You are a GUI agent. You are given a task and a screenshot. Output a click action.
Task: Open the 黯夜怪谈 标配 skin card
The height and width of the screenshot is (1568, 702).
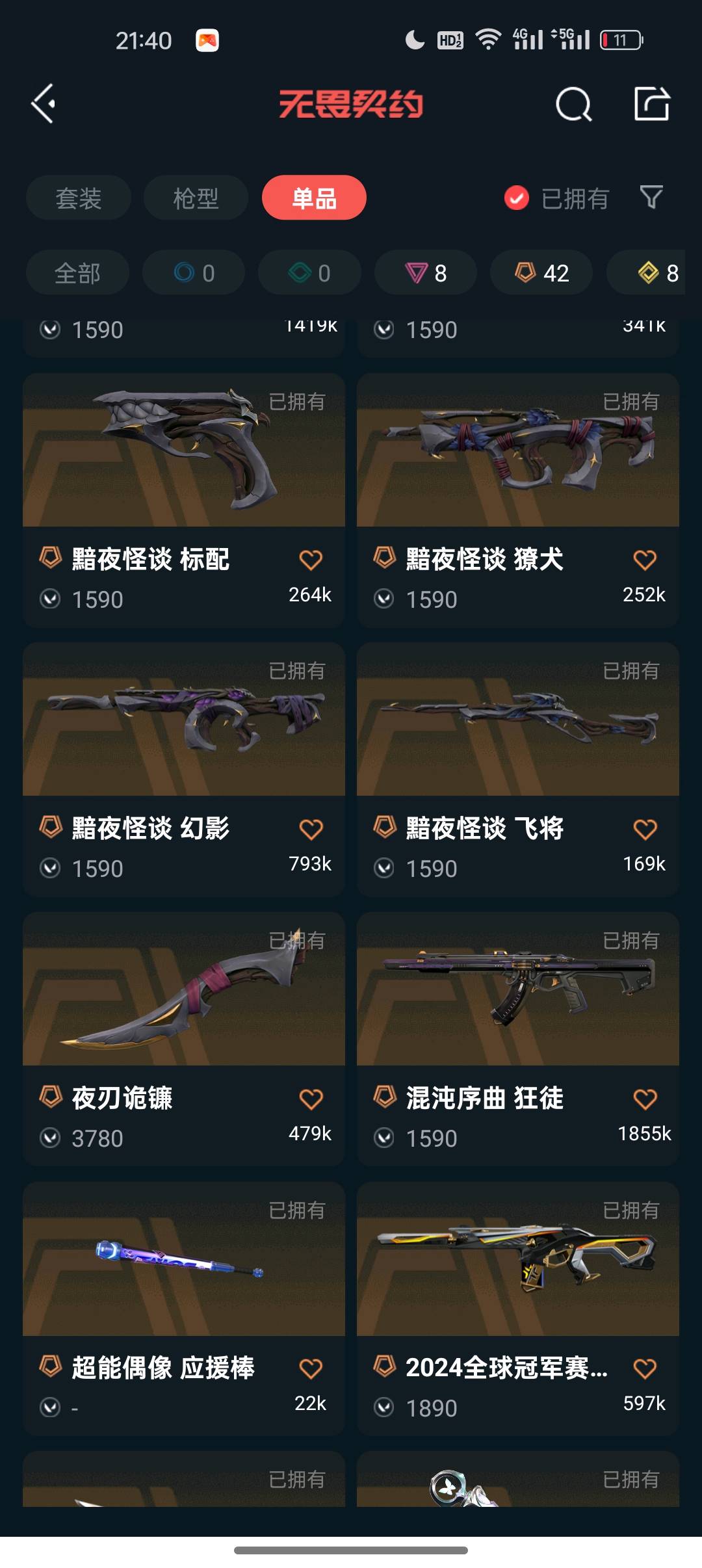[x=184, y=499]
